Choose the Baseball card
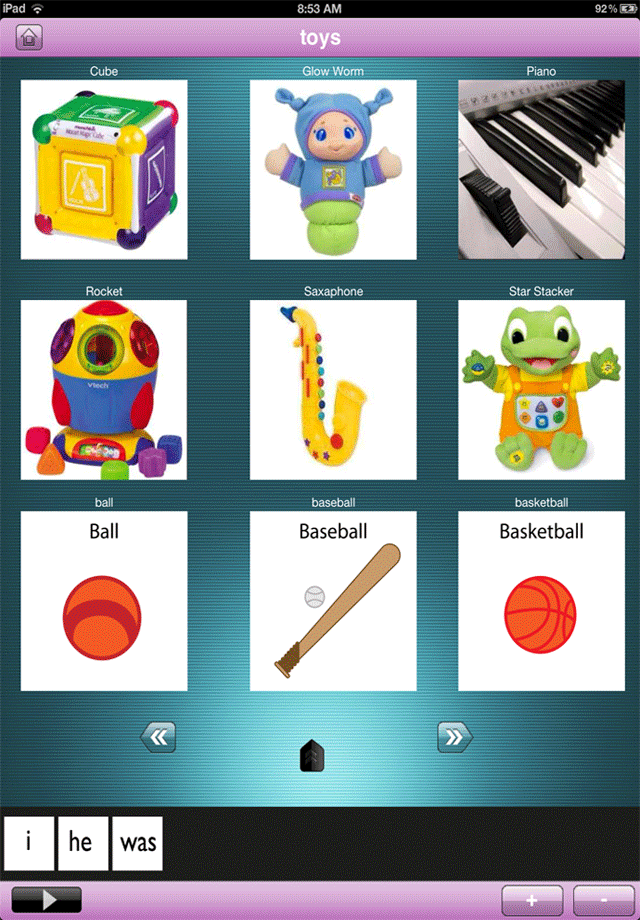The height and width of the screenshot is (920, 640). pyautogui.click(x=333, y=601)
